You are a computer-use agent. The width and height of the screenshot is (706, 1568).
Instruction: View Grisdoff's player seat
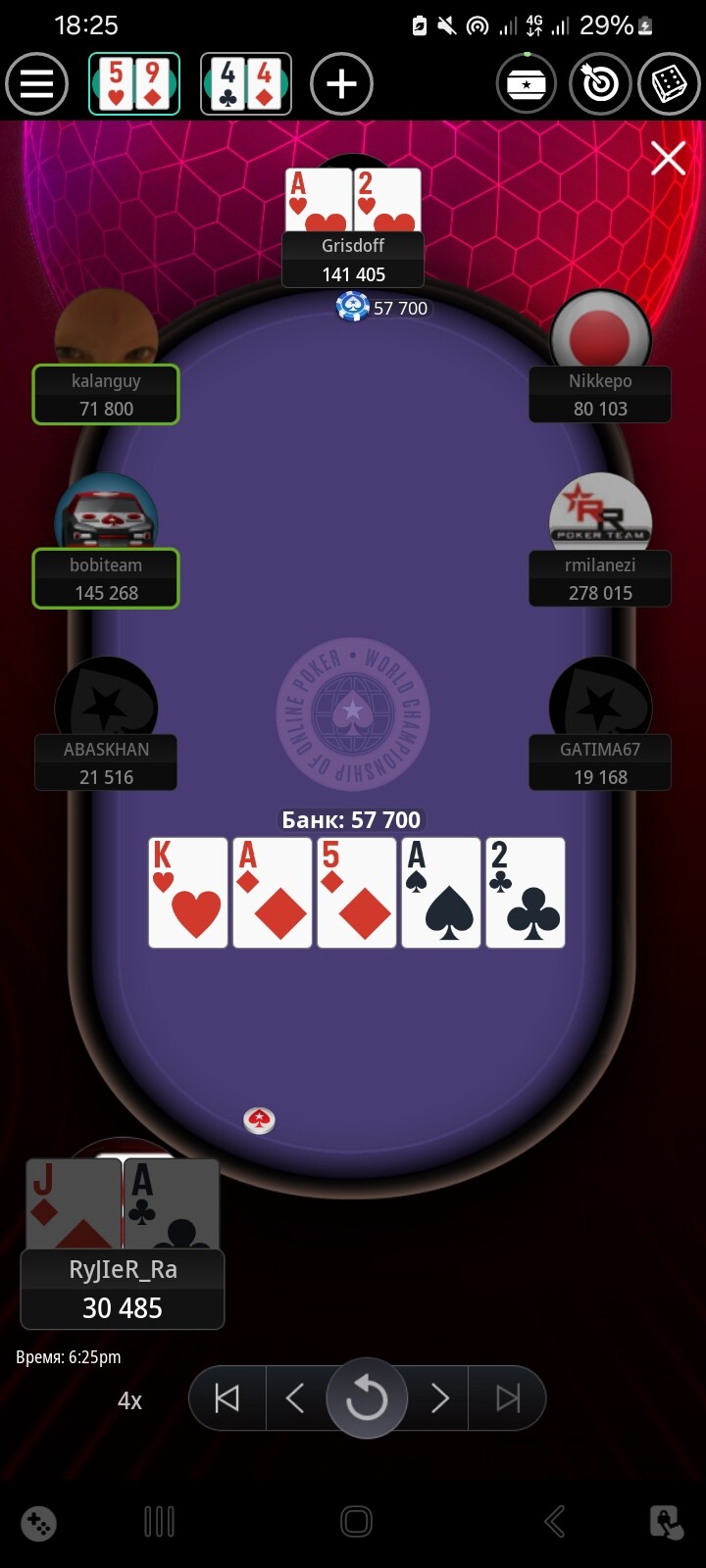click(x=353, y=260)
